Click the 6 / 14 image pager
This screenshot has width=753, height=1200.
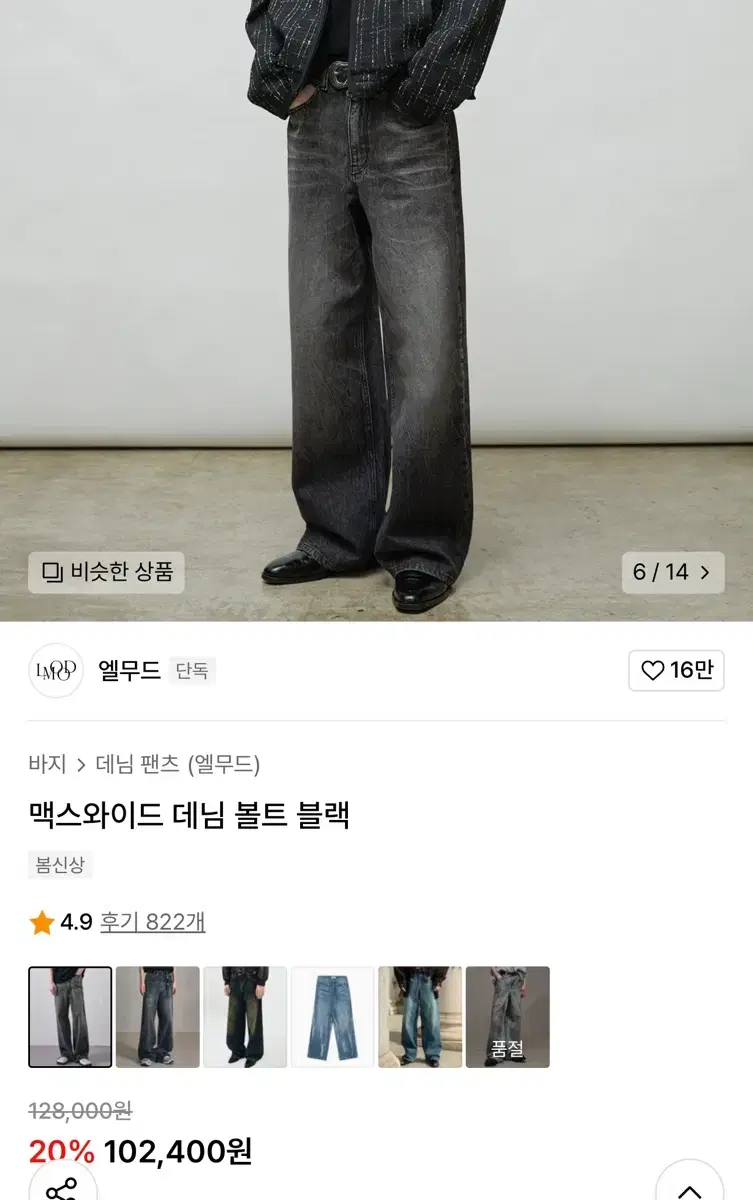tap(662, 572)
